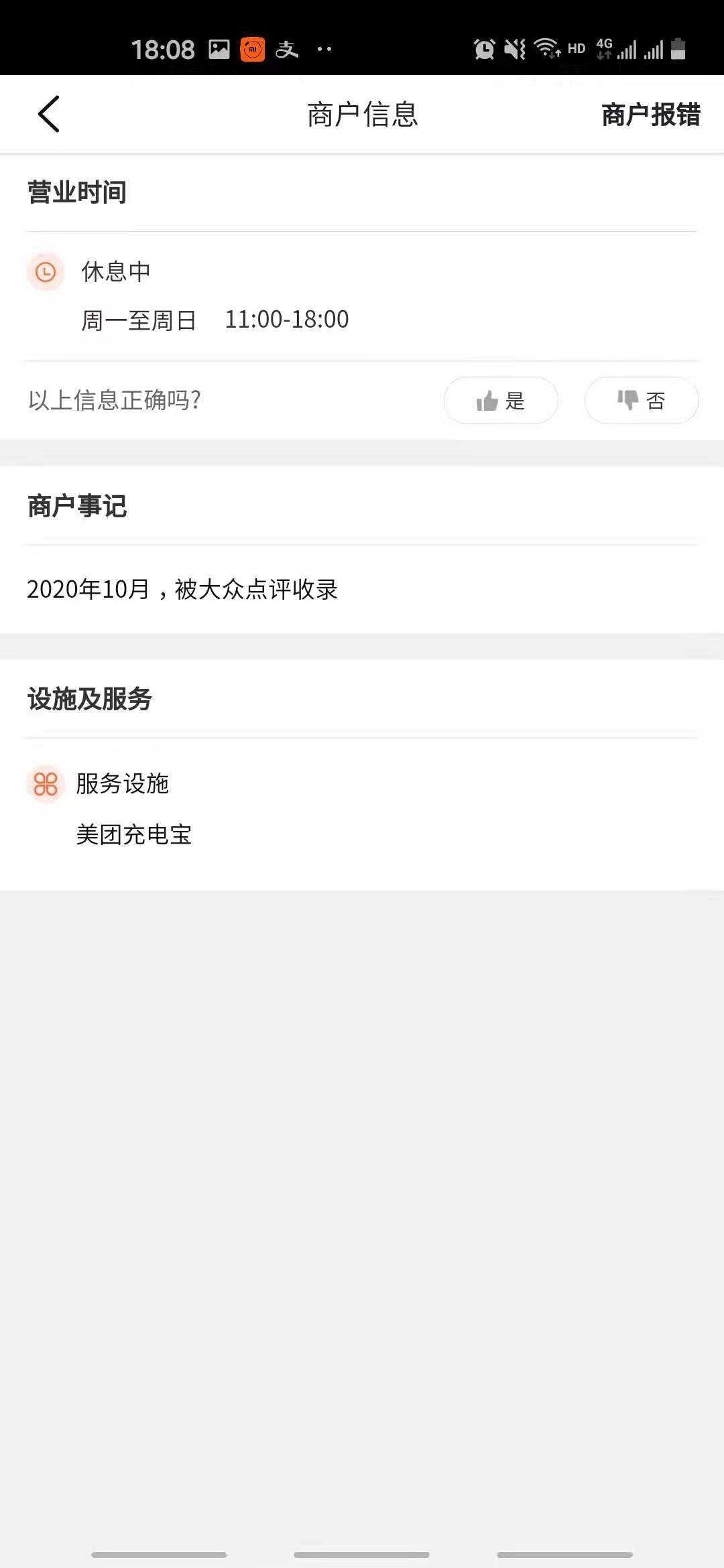Open the Alipay notification icon in status bar
Viewport: 724px width, 1568px height.
coord(286,49)
